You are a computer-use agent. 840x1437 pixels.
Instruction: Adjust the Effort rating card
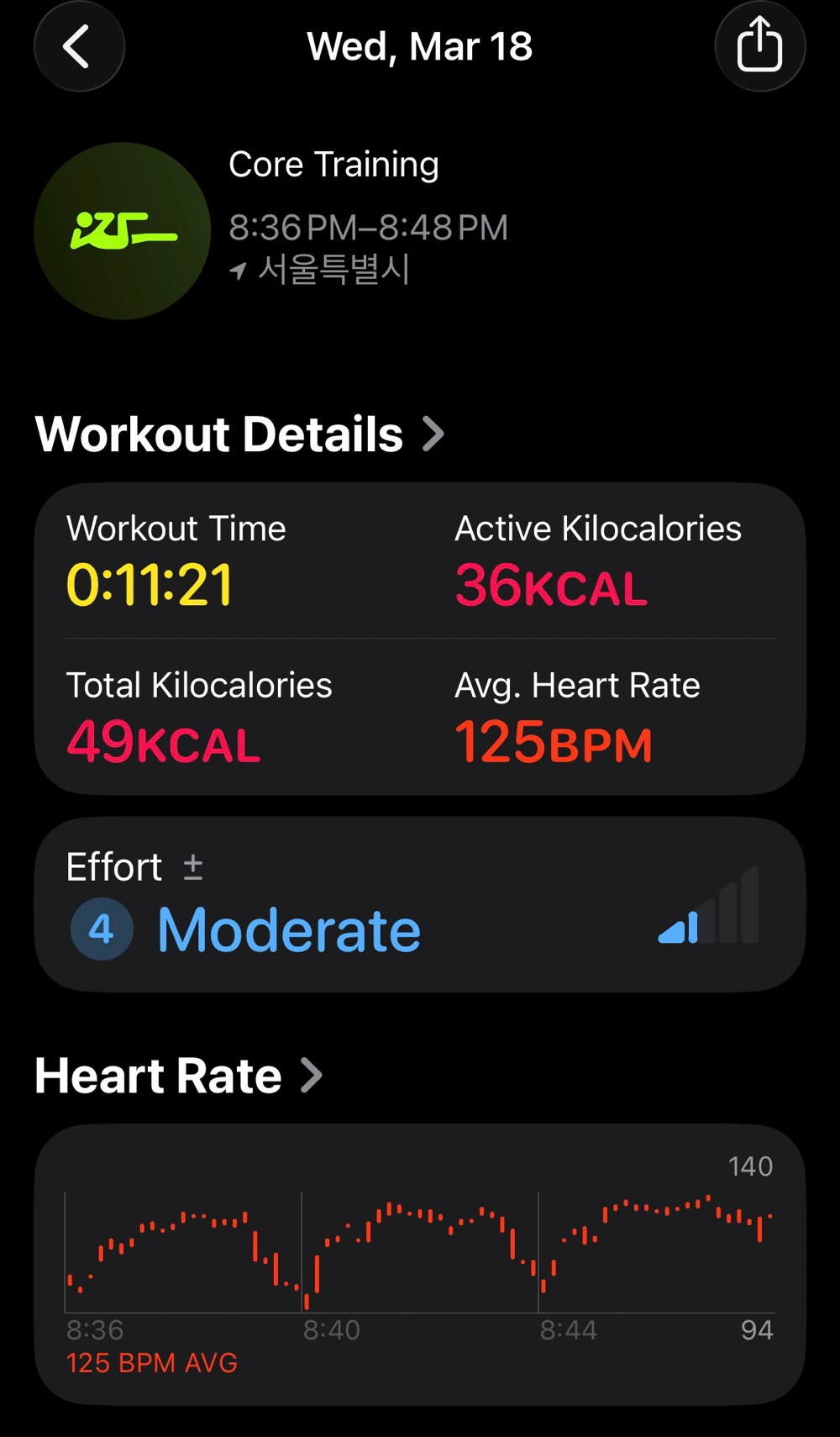(x=419, y=905)
